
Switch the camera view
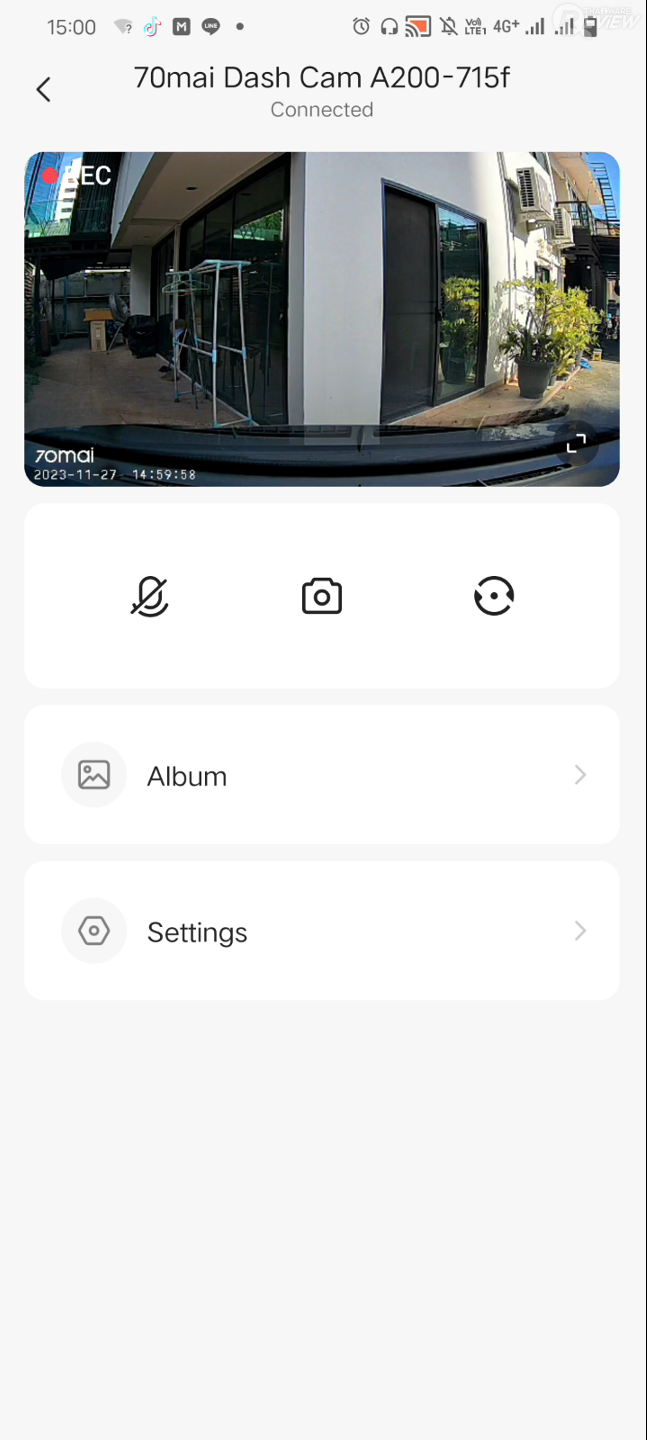494,597
